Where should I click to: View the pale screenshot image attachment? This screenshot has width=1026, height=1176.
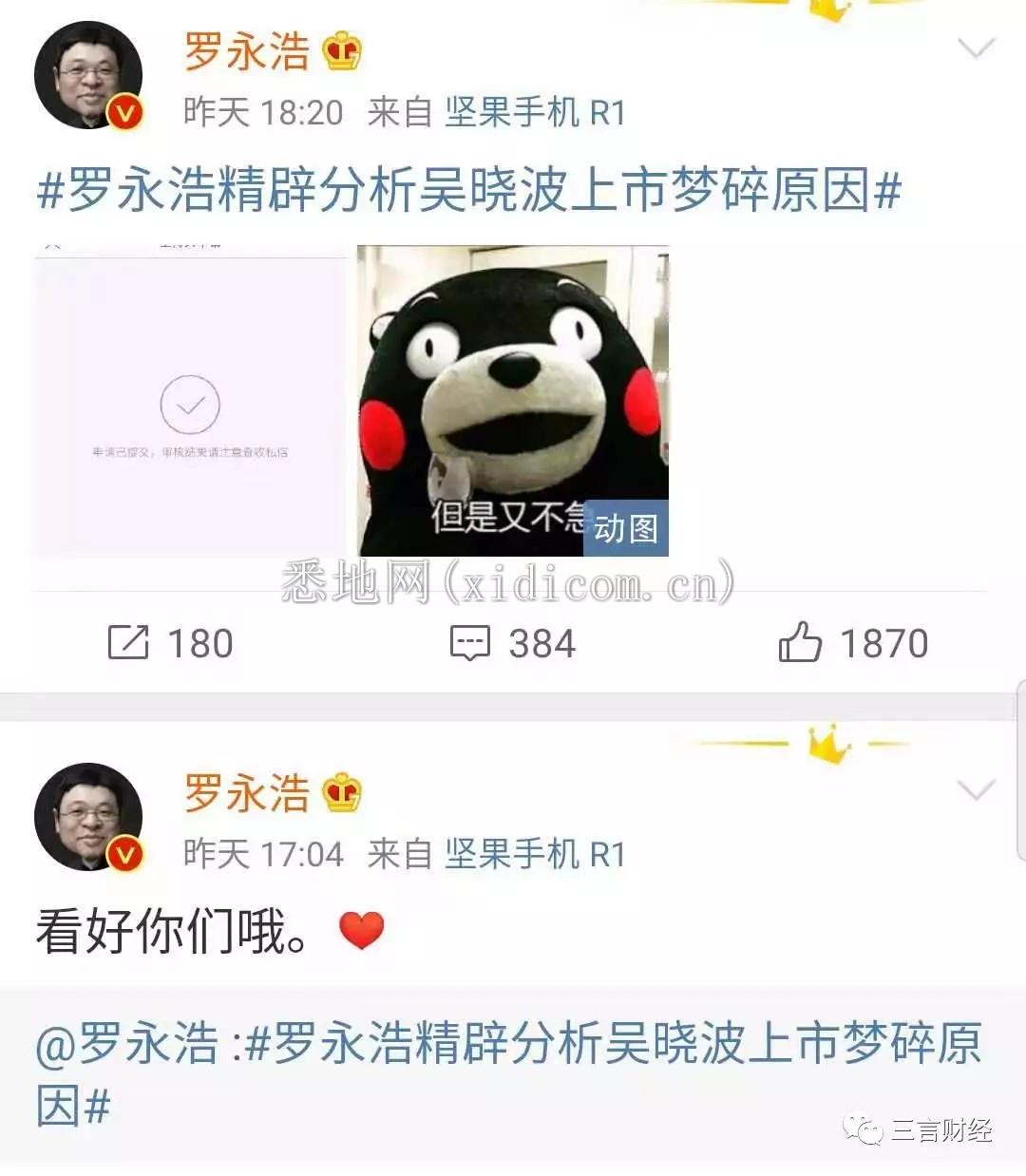click(x=190, y=401)
